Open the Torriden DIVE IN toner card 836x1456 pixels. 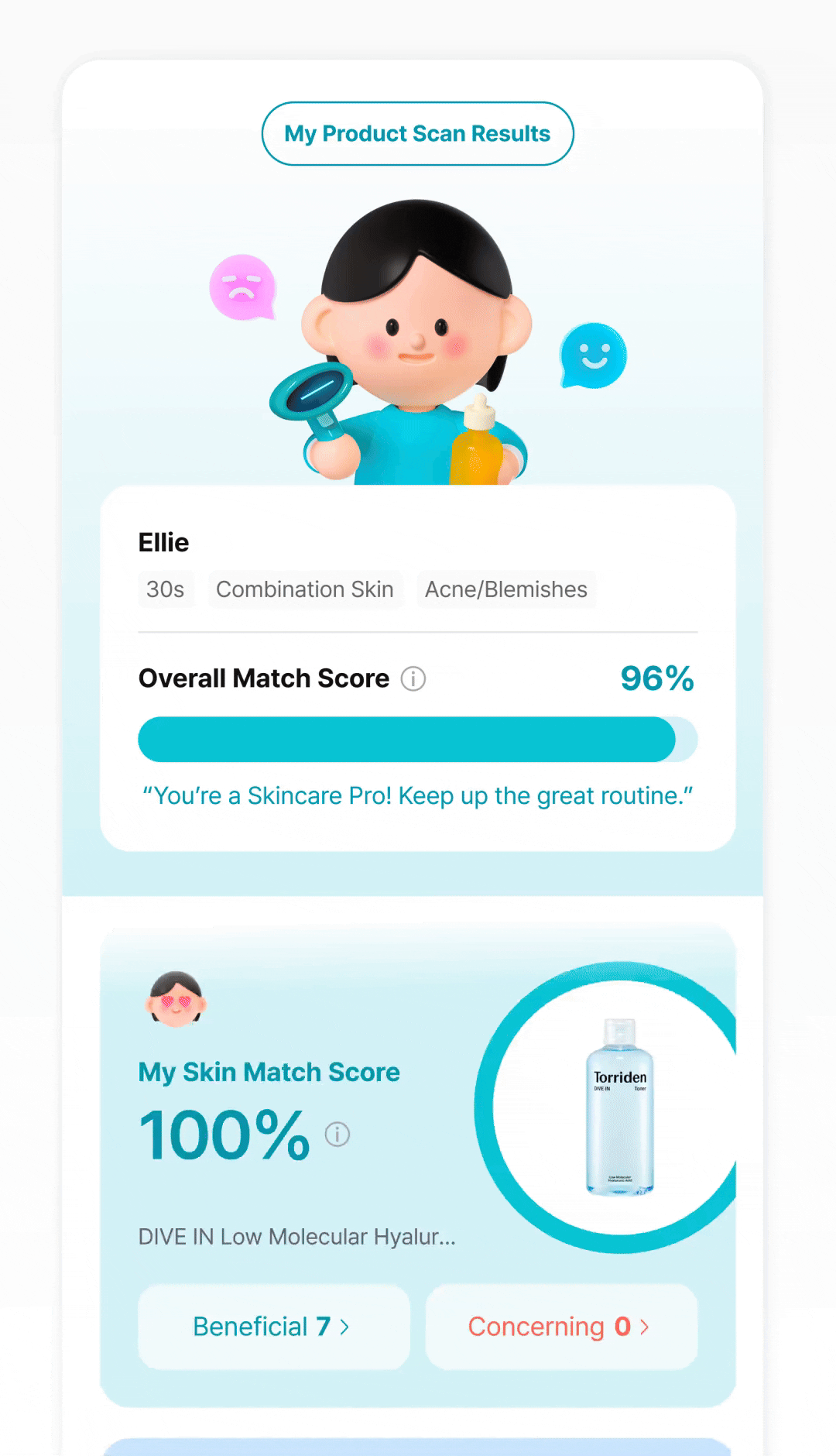[x=618, y=1107]
